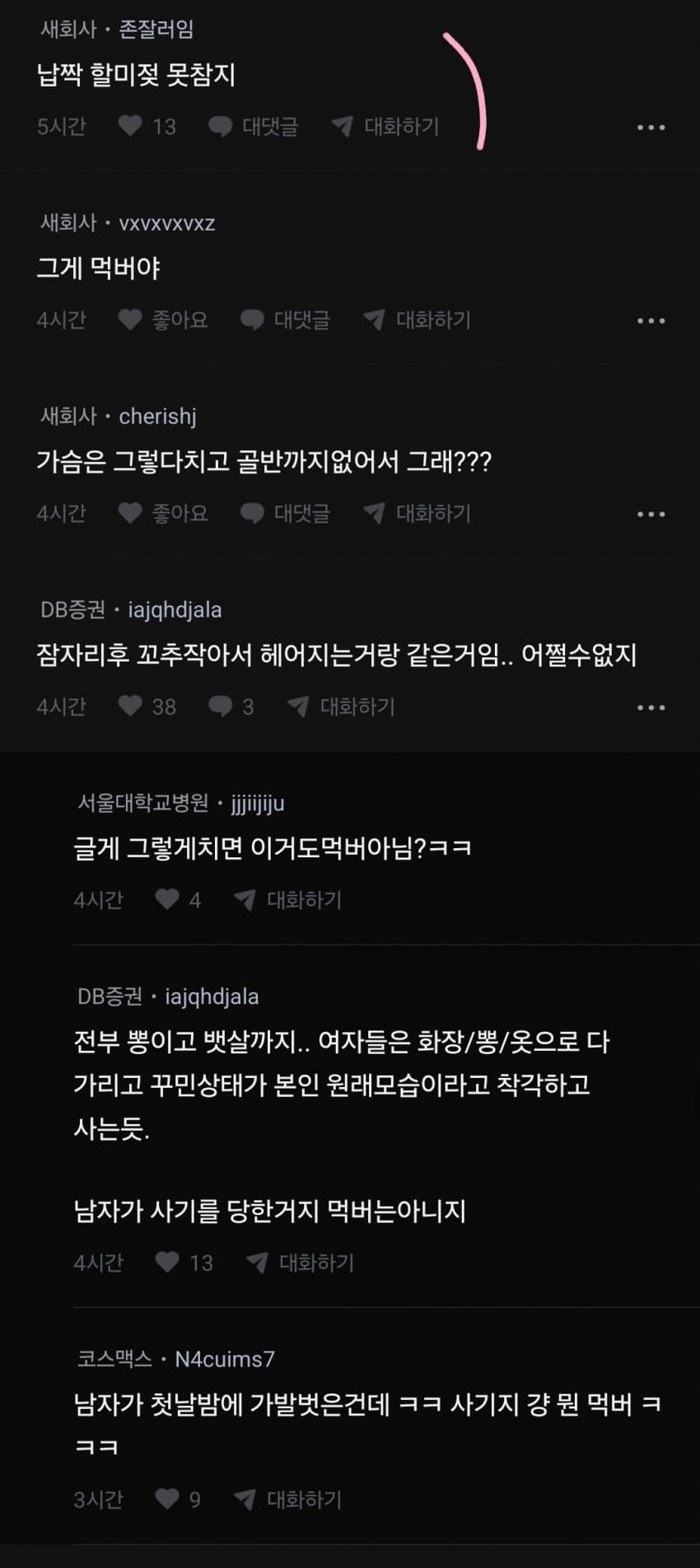Screen dimensions: 700x1568
Task: Open overflow menu on 존잘러임's comment
Action: click(651, 128)
